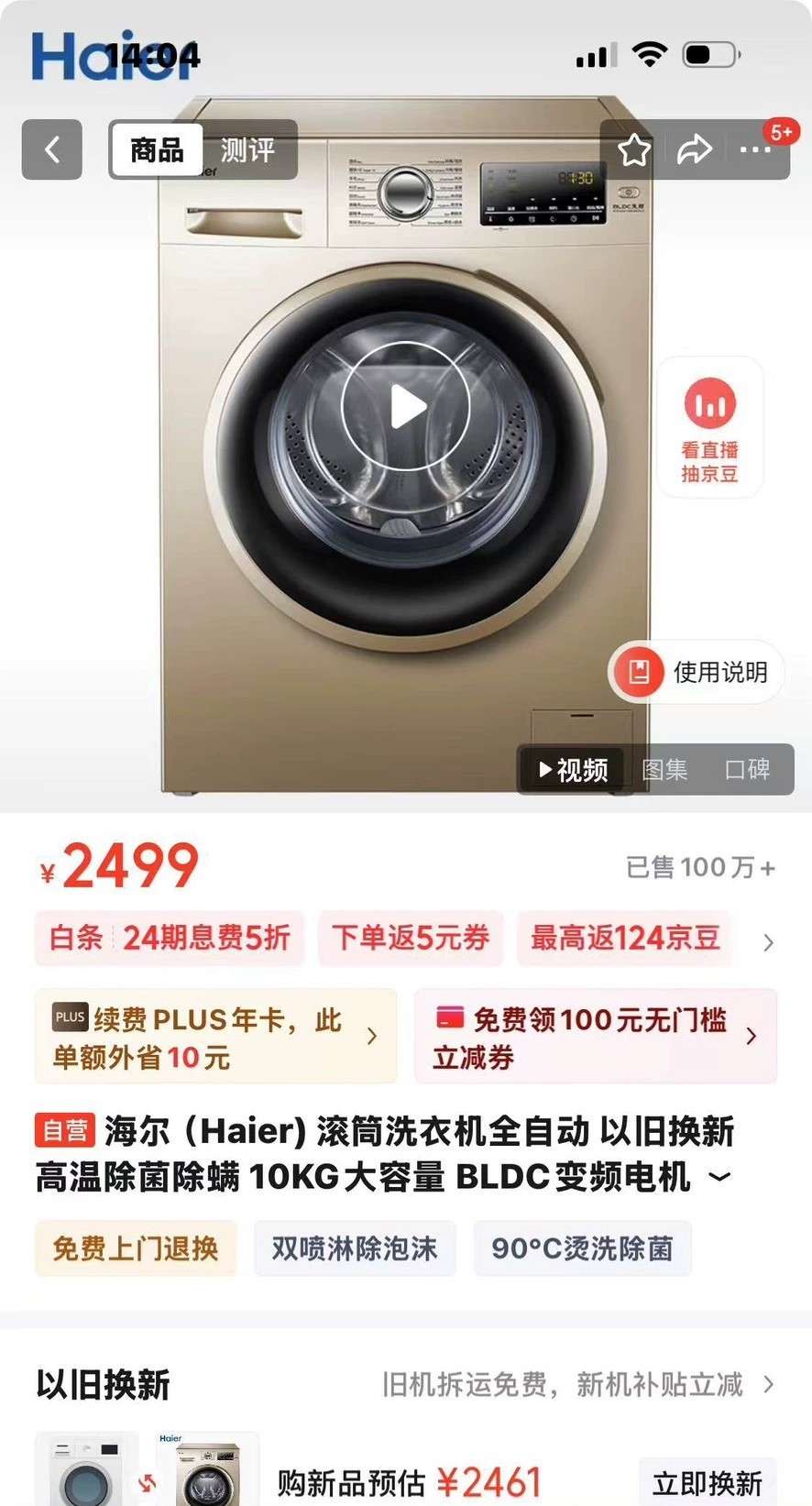Switch to the 测评 tab
The height and width of the screenshot is (1506, 812).
point(247,149)
